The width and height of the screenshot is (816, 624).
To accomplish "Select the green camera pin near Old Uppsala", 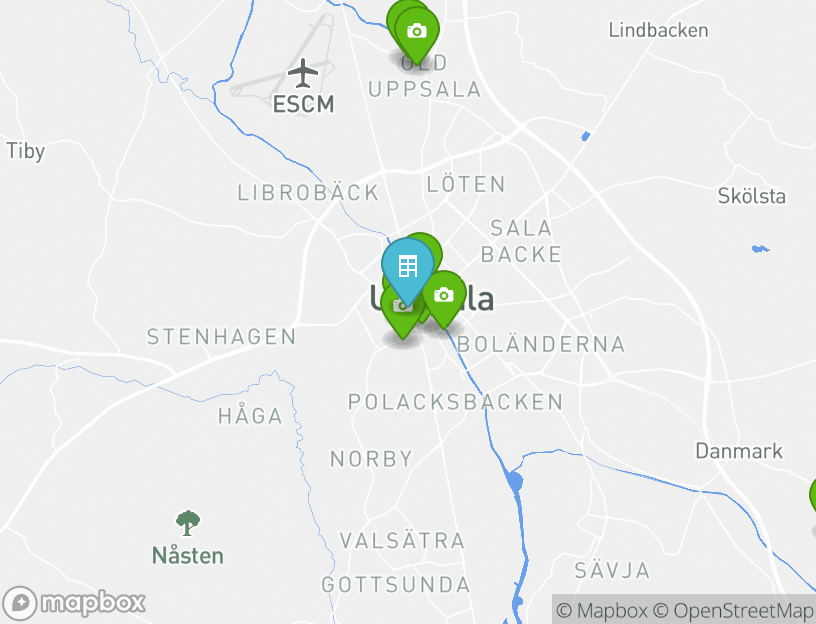I will tap(417, 32).
